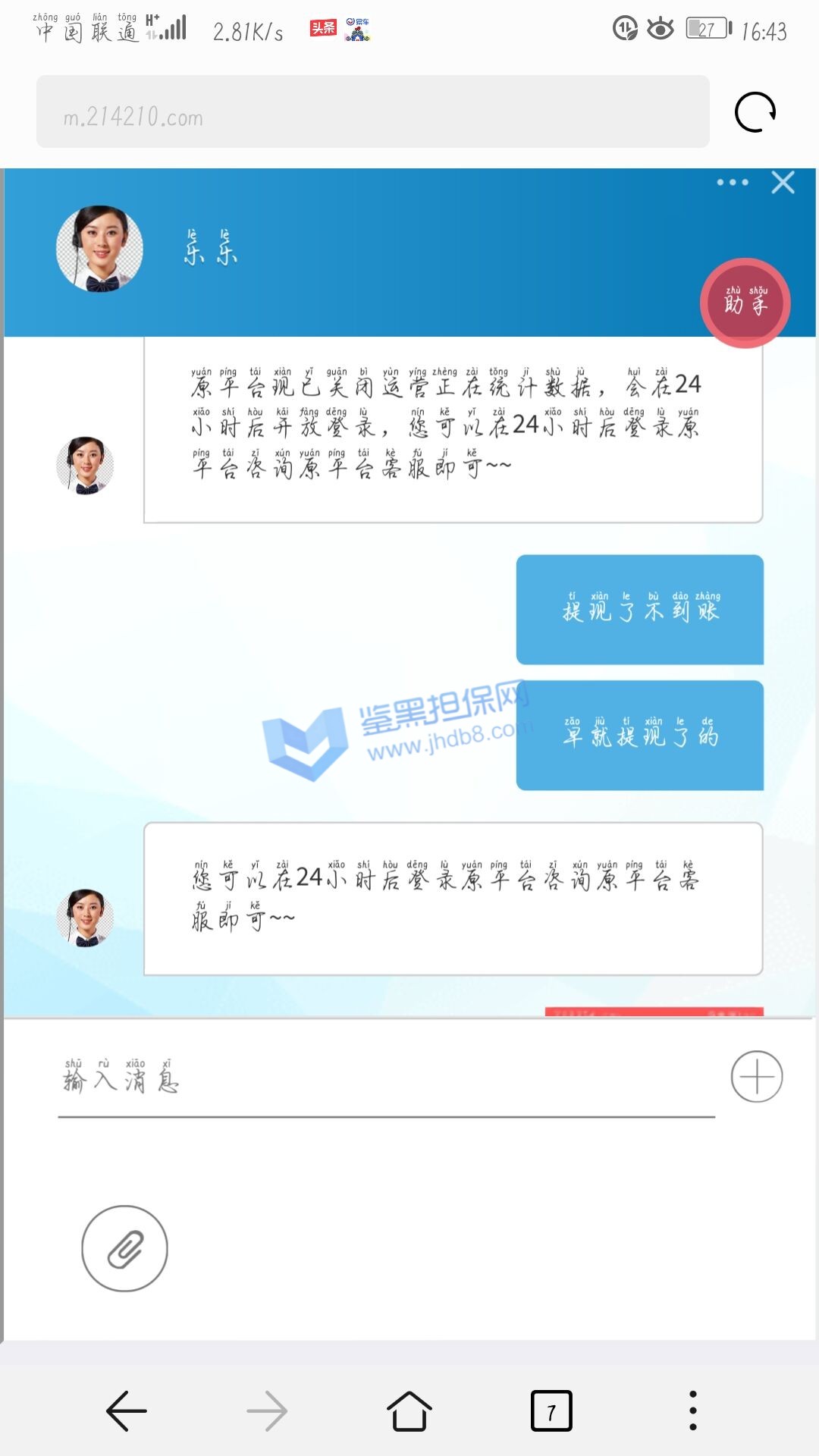This screenshot has height=1456, width=819.
Task: Open the red 助手 assistant button
Action: click(x=745, y=303)
